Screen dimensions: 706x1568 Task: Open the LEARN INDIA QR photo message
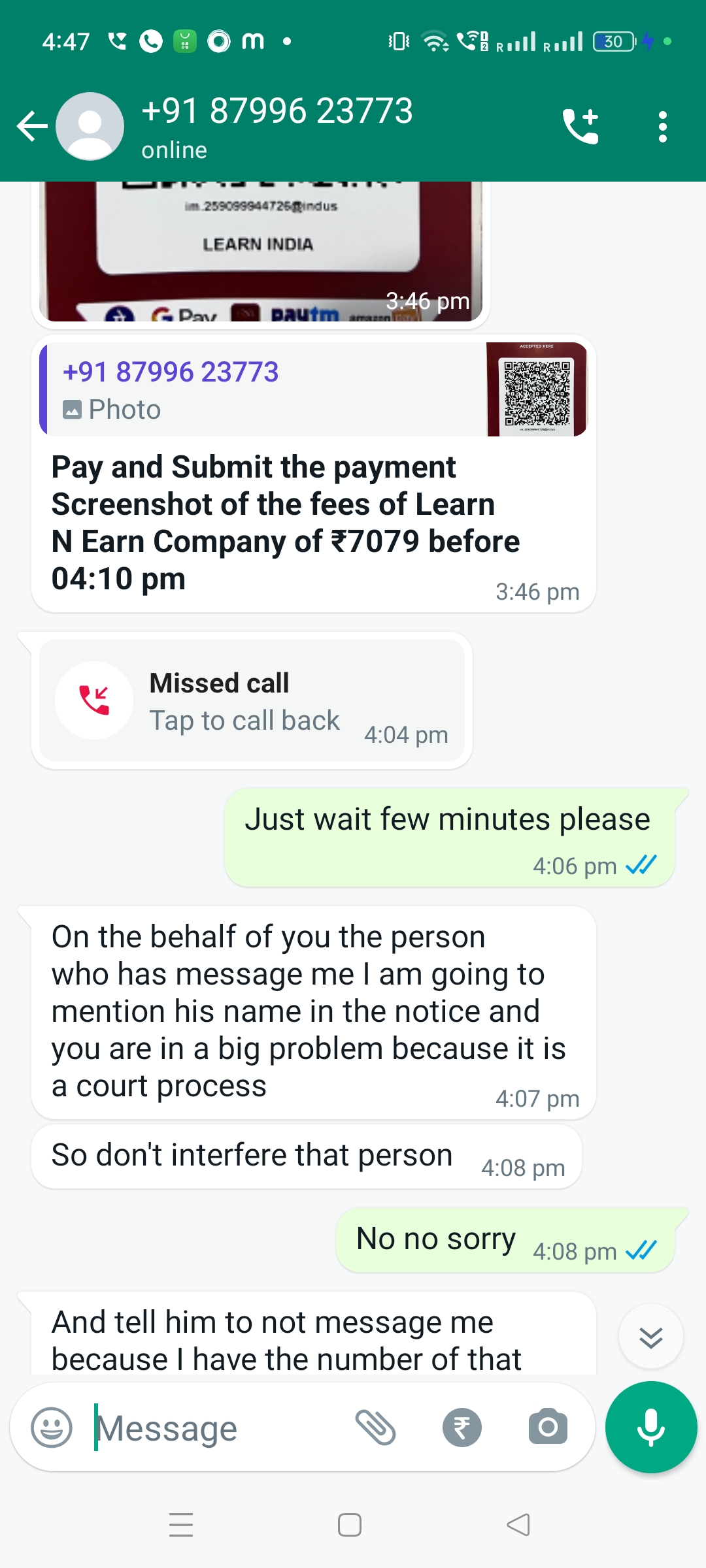coord(260,252)
